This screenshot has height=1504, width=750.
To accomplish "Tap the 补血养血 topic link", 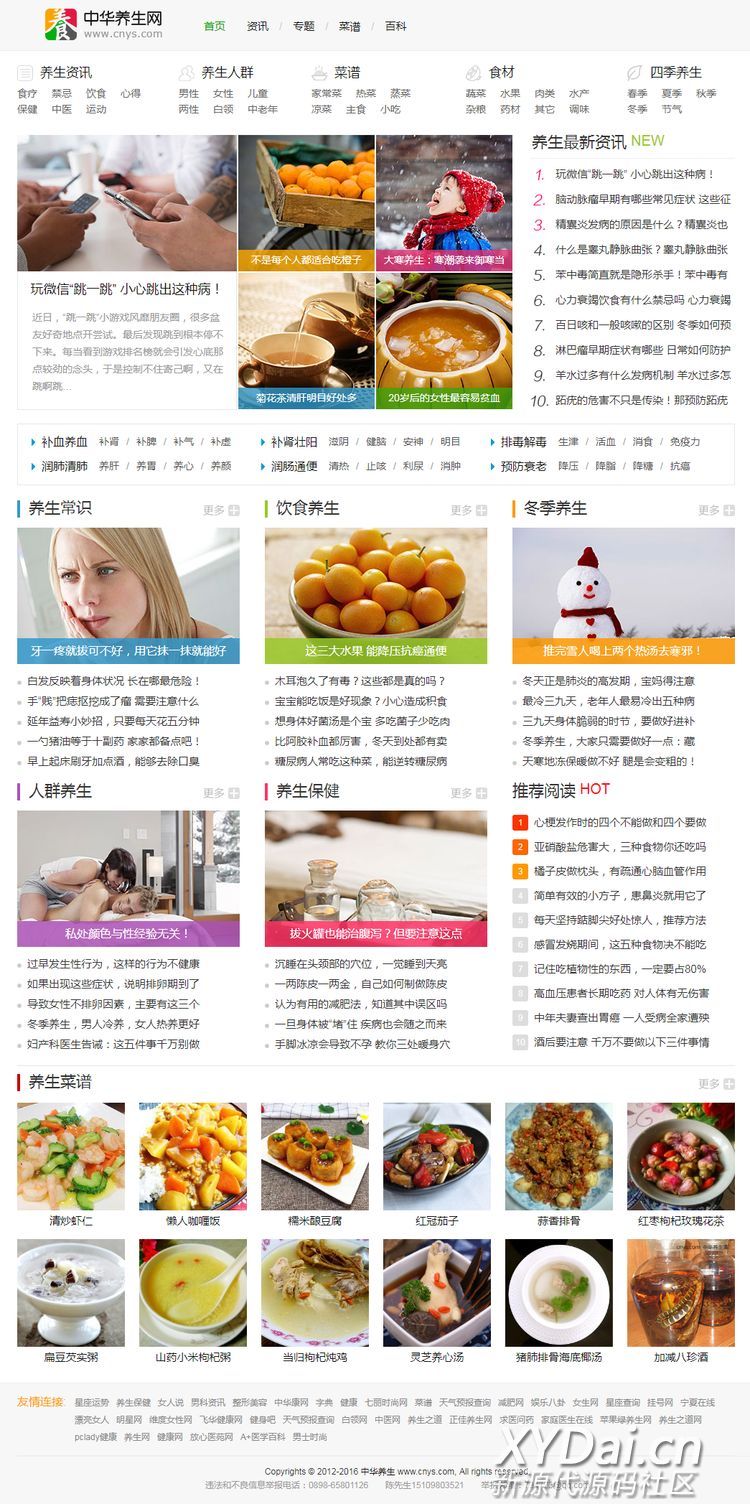I will (64, 442).
